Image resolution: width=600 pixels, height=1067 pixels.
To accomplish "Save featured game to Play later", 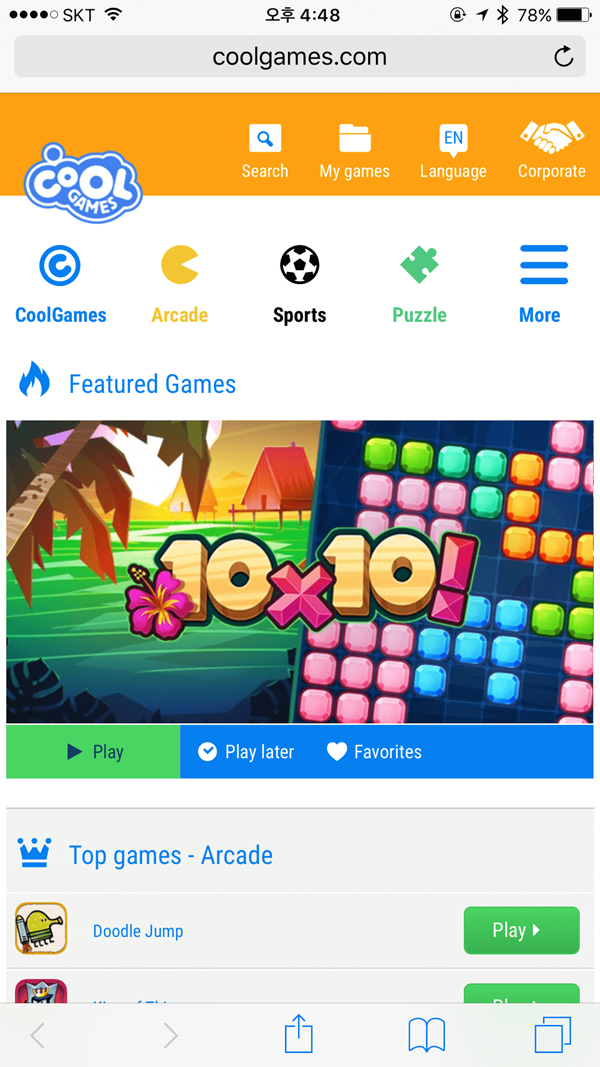I will coord(246,752).
